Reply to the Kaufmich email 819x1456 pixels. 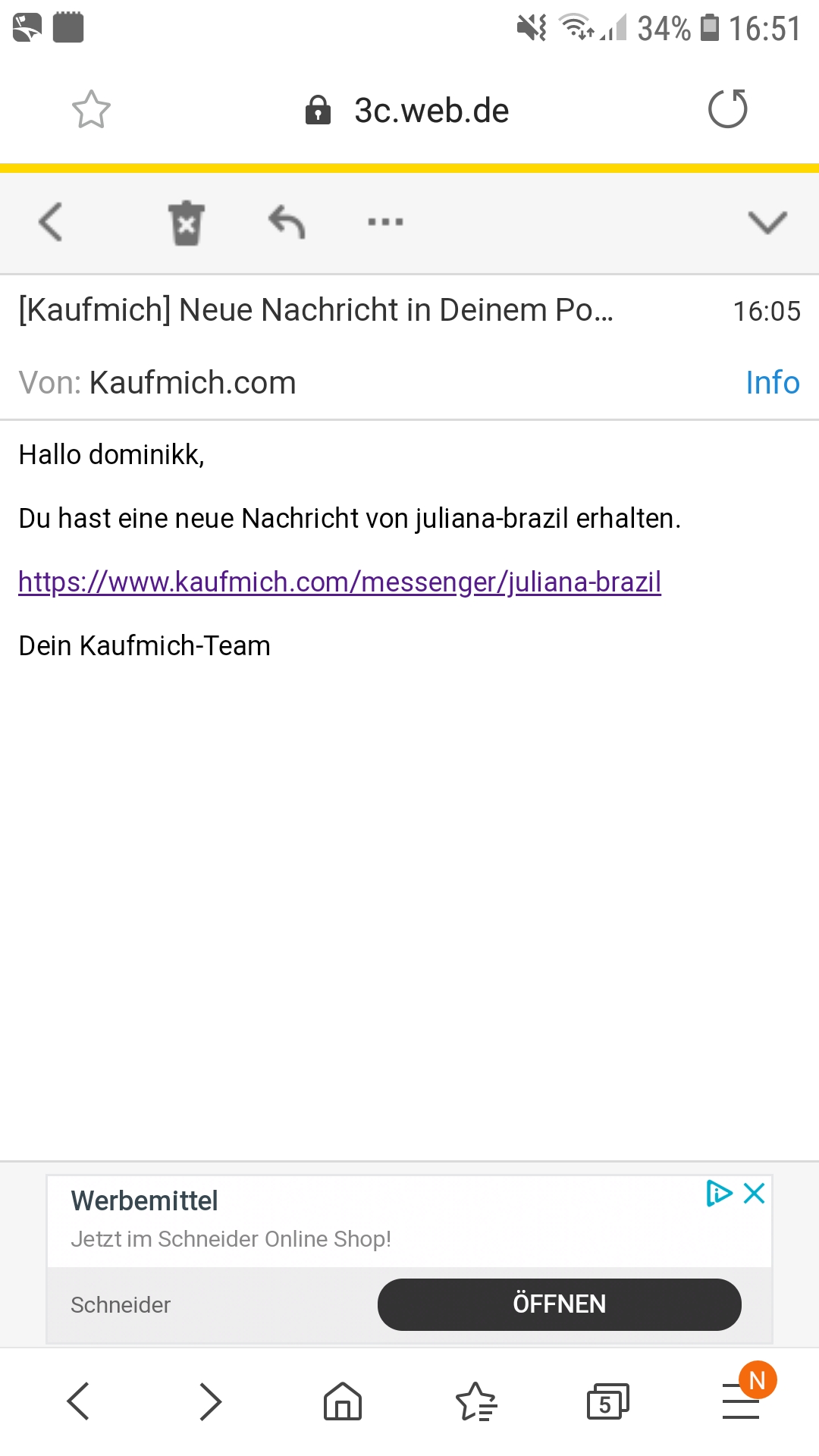[287, 222]
